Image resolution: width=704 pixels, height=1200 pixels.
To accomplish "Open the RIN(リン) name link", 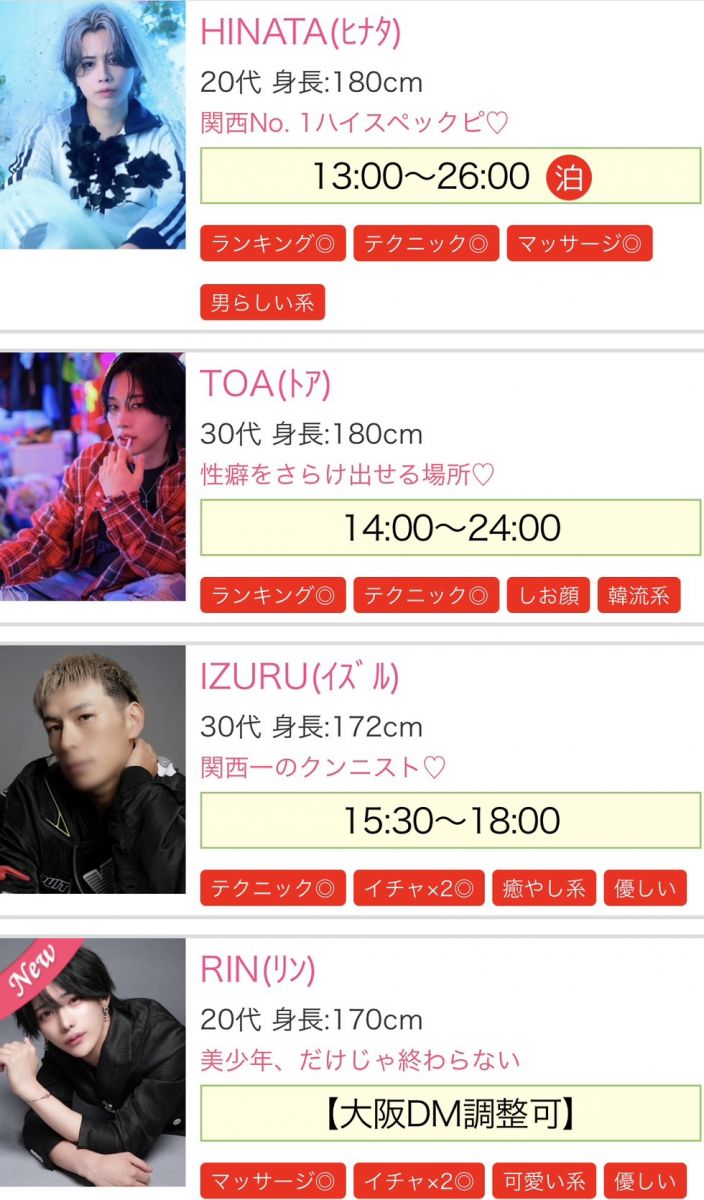I will point(258,969).
